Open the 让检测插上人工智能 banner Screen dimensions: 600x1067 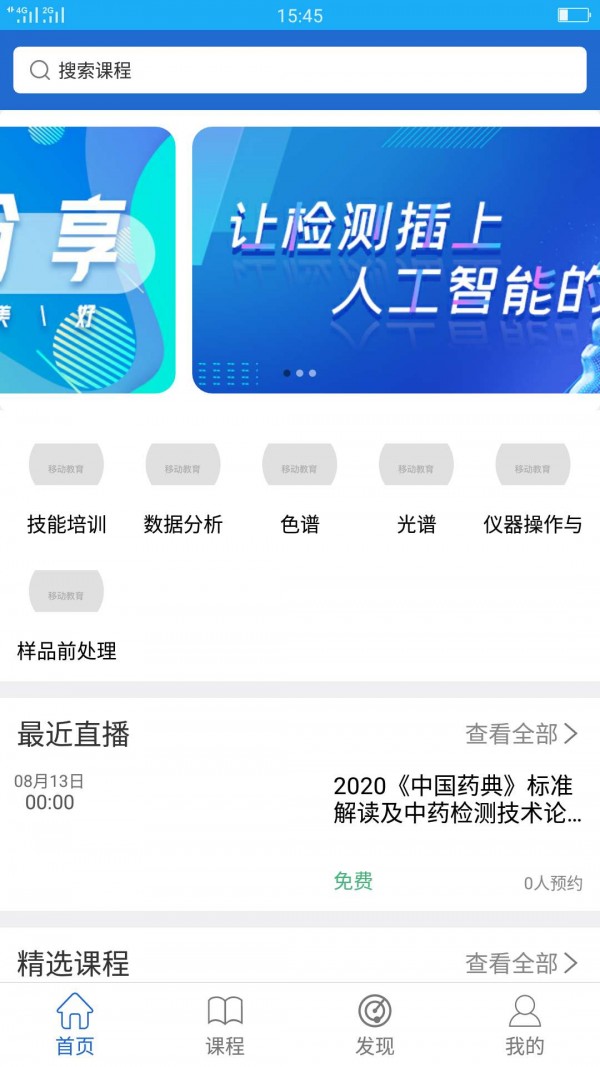(396, 260)
